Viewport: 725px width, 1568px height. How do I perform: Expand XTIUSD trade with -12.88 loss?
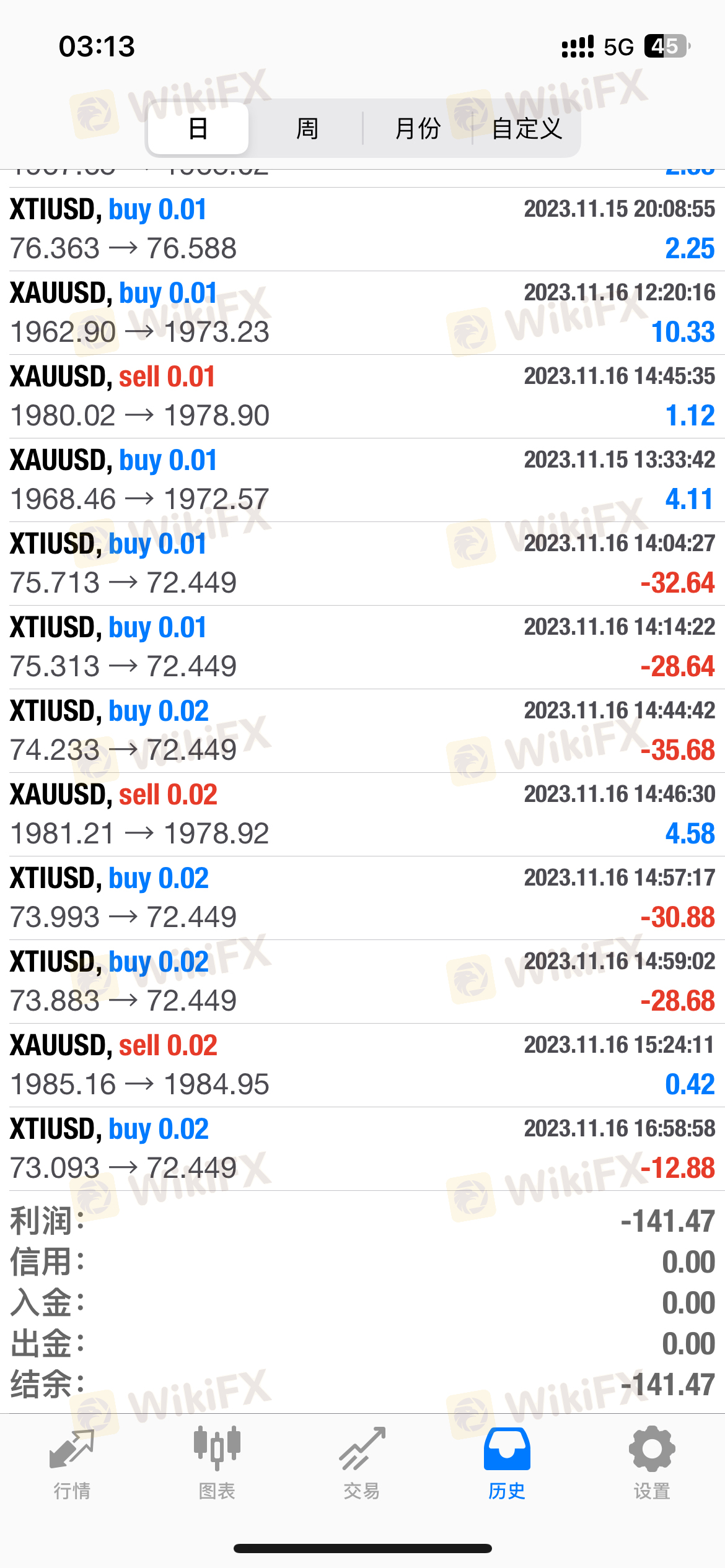click(362, 1149)
